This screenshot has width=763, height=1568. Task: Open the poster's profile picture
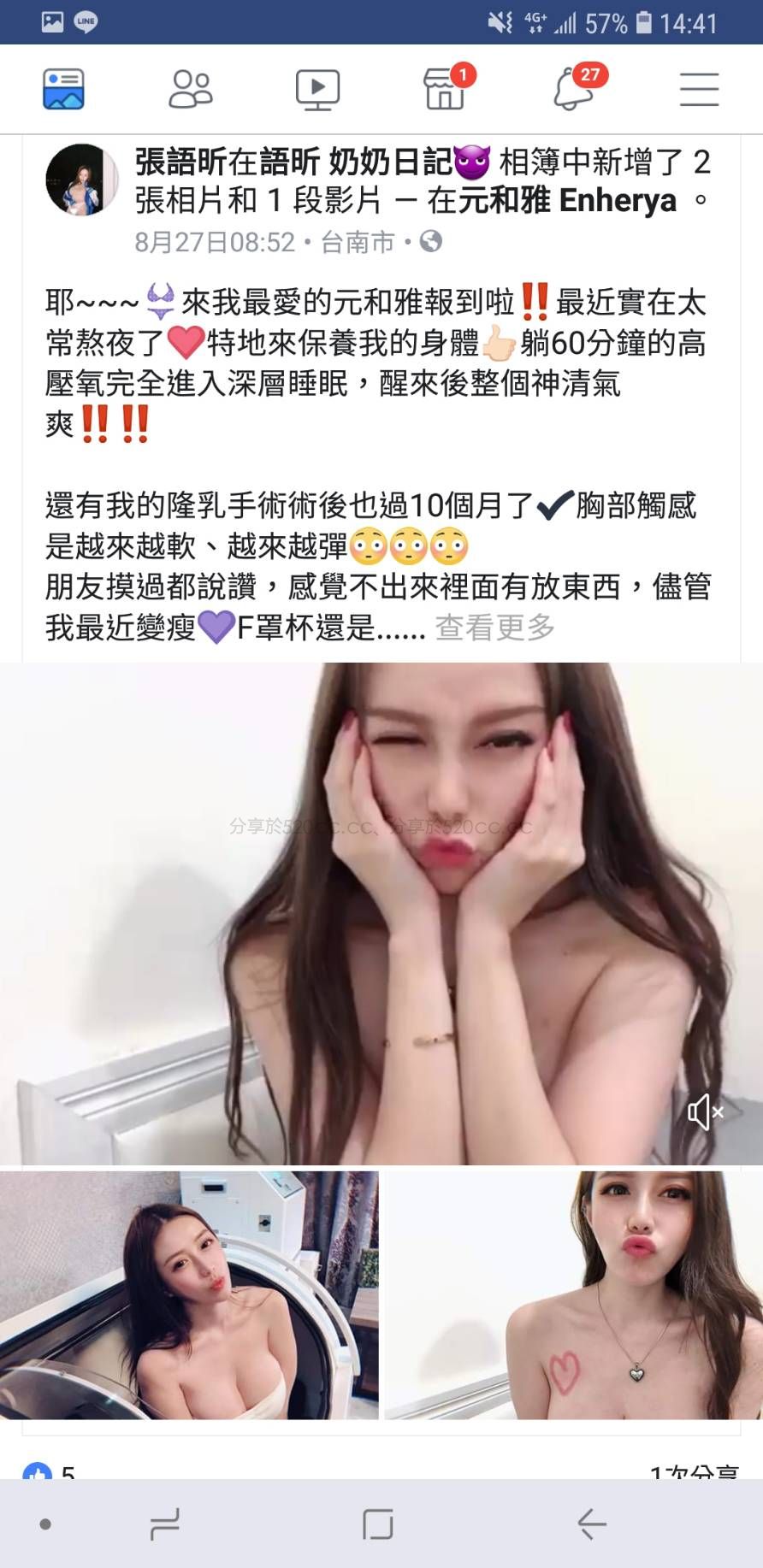(82, 180)
